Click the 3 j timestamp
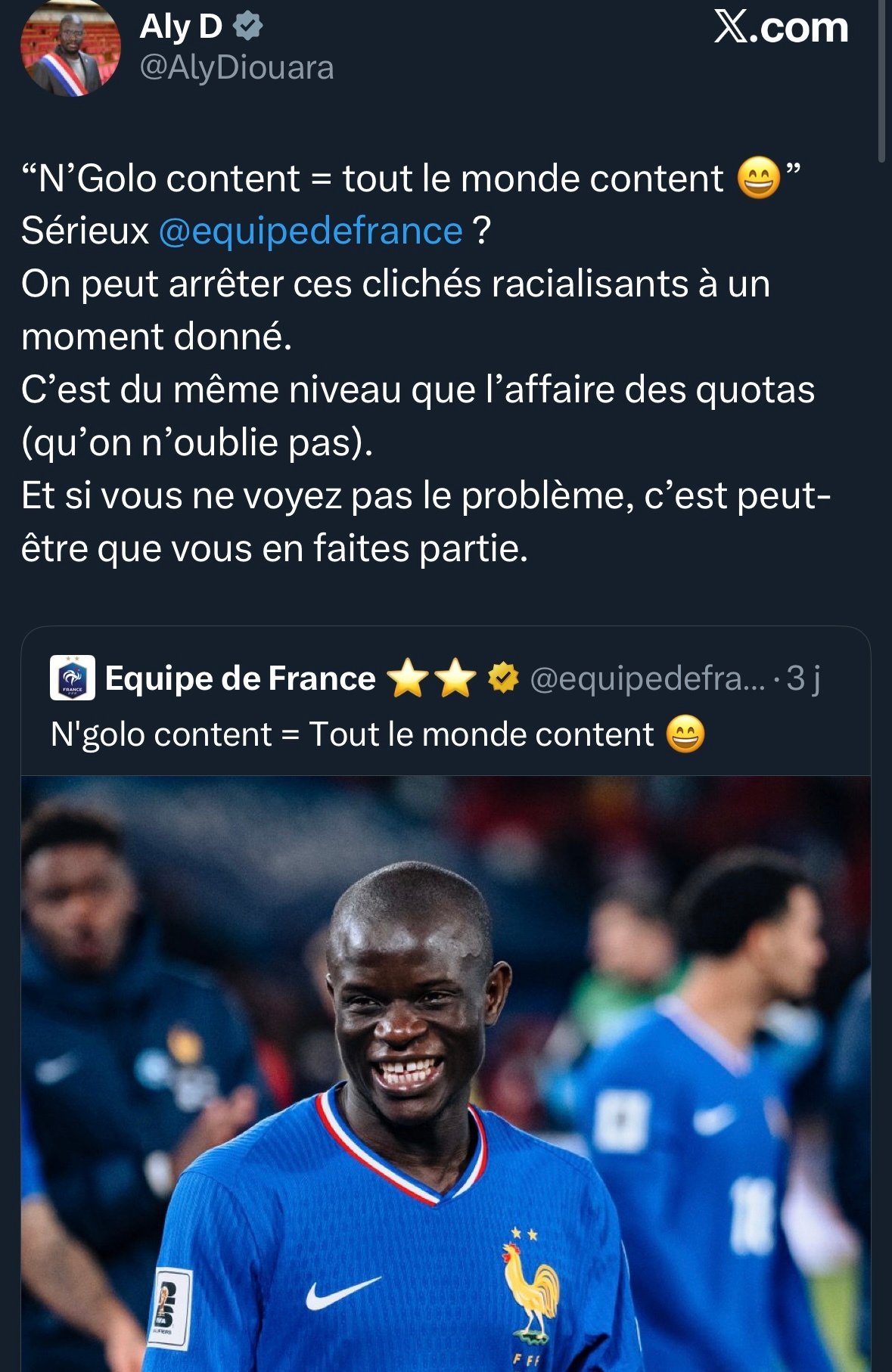The image size is (892, 1372). (803, 679)
